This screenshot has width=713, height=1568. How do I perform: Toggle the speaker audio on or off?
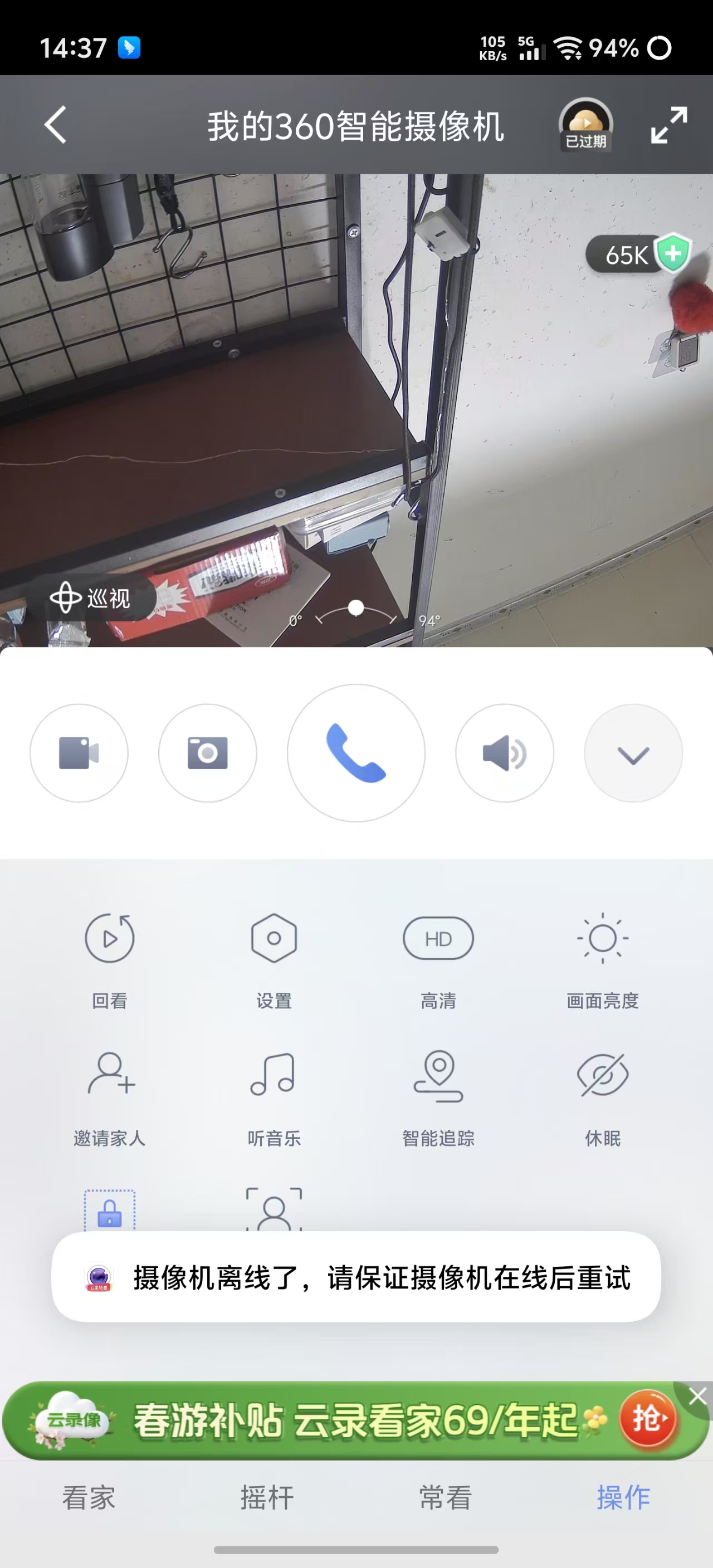pyautogui.click(x=505, y=753)
